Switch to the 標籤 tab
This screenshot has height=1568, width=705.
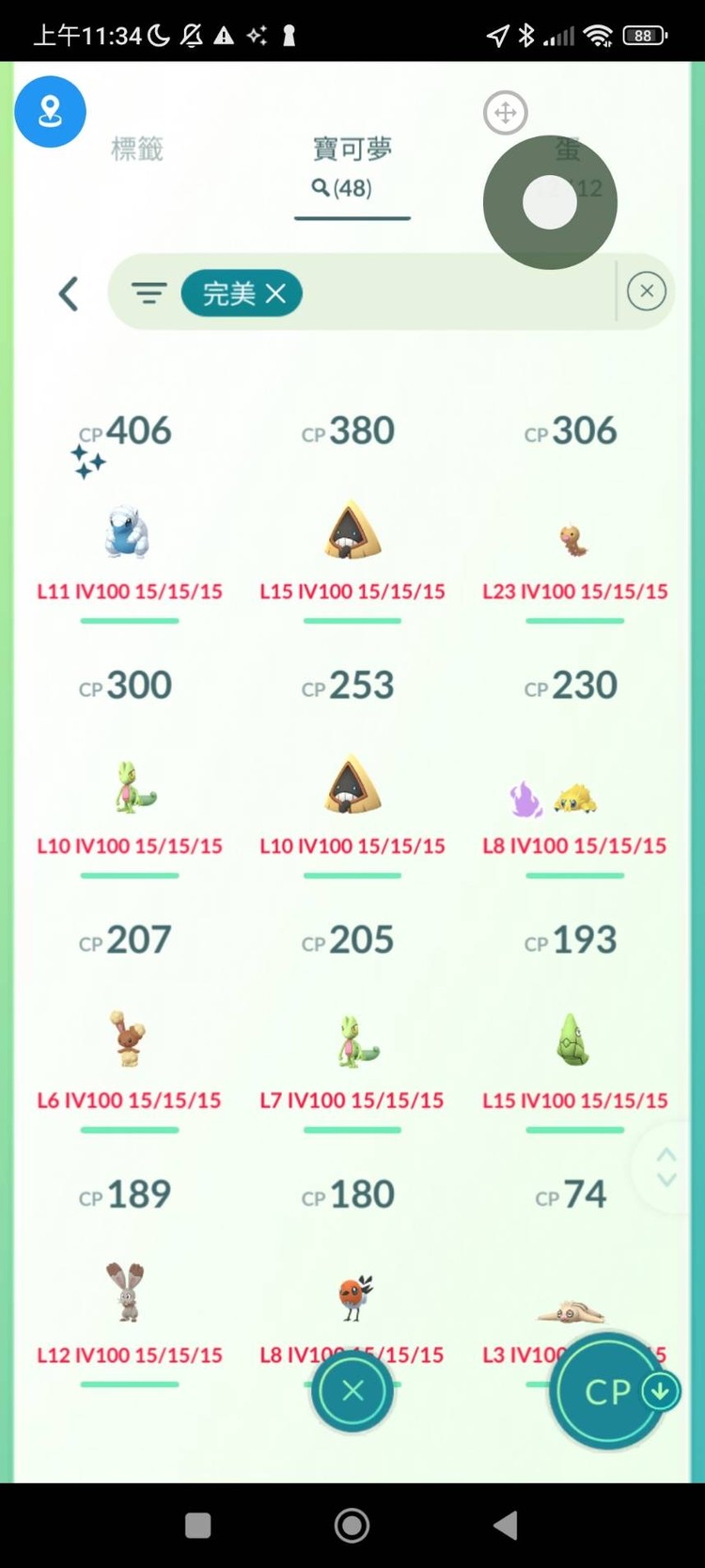coord(137,149)
